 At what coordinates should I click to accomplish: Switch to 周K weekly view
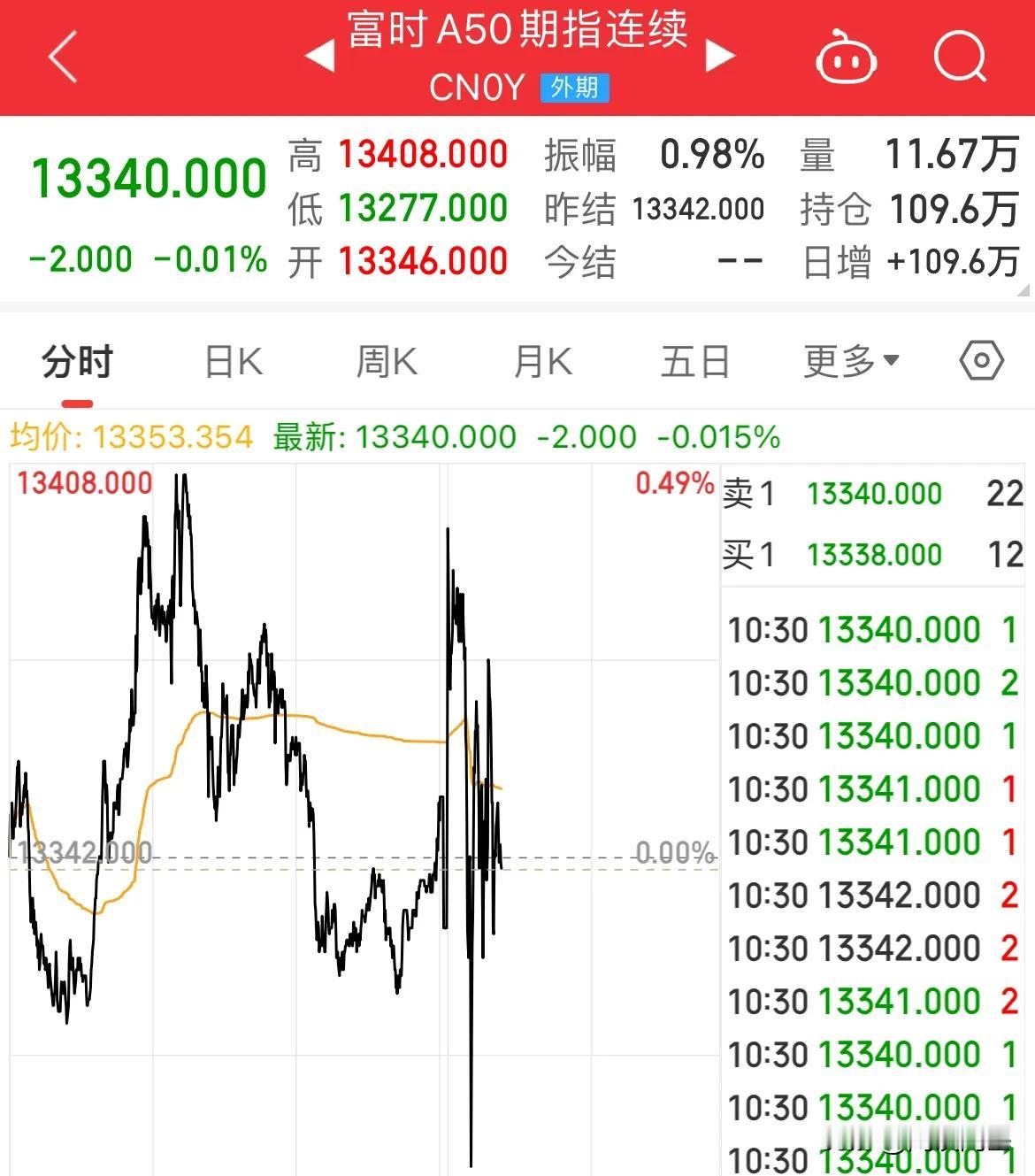386,360
